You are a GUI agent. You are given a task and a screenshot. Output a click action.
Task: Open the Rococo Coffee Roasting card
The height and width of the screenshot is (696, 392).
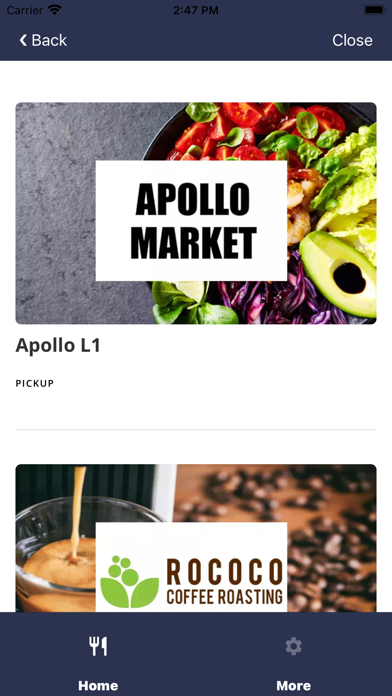(x=196, y=538)
